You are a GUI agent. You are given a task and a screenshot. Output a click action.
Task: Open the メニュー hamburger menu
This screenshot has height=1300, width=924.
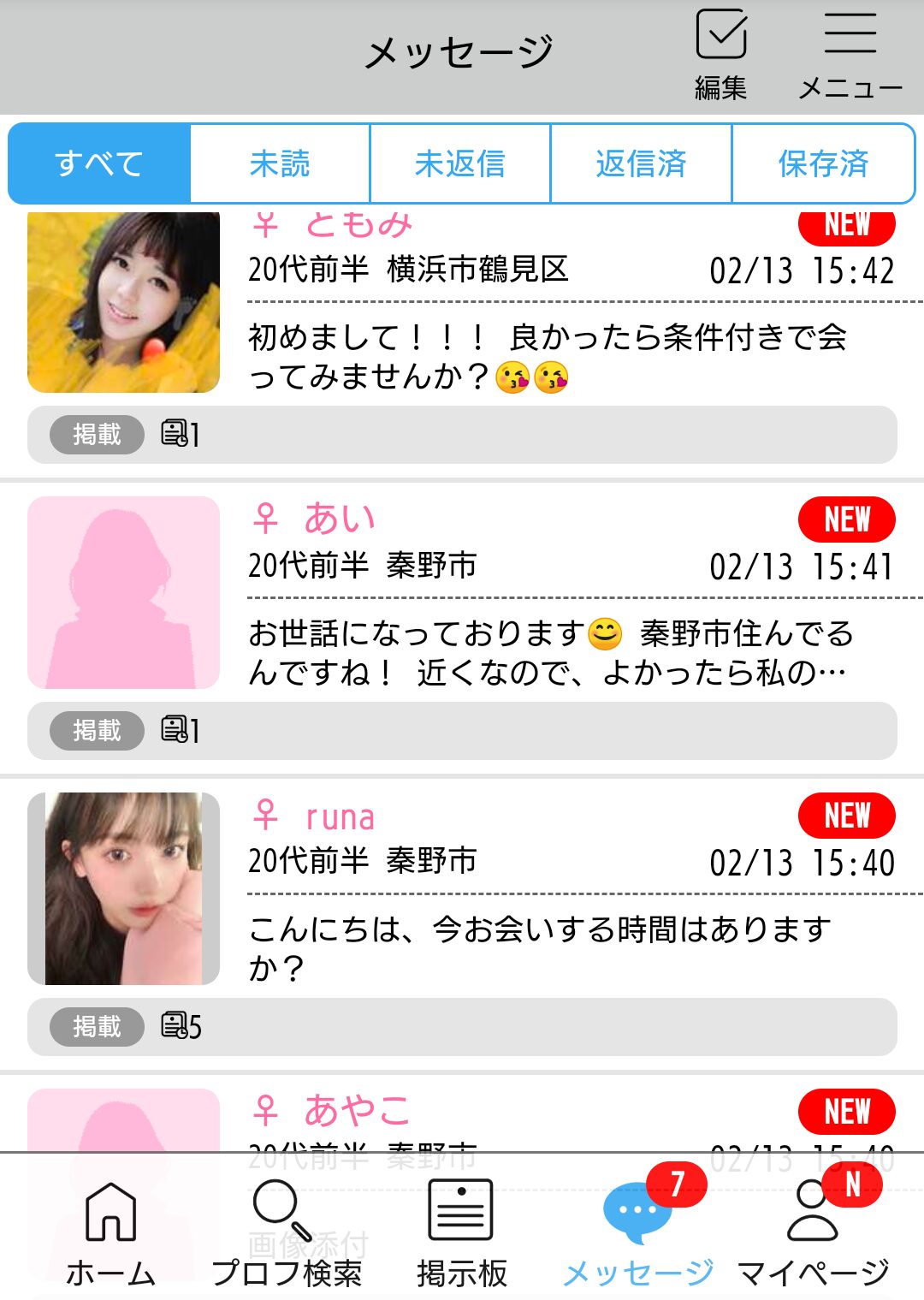850,53
